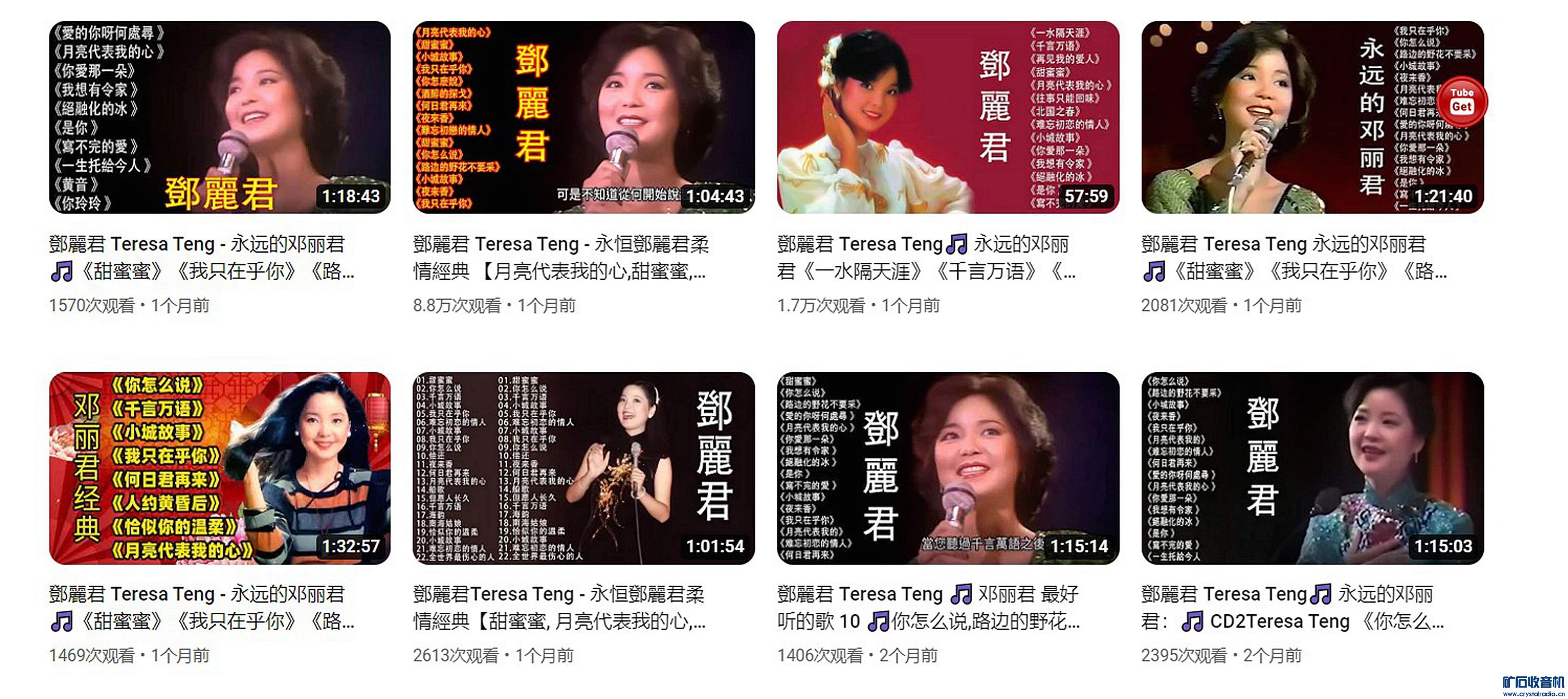
Task: Open the 1:15:14 video thumbnail
Action: (x=947, y=468)
